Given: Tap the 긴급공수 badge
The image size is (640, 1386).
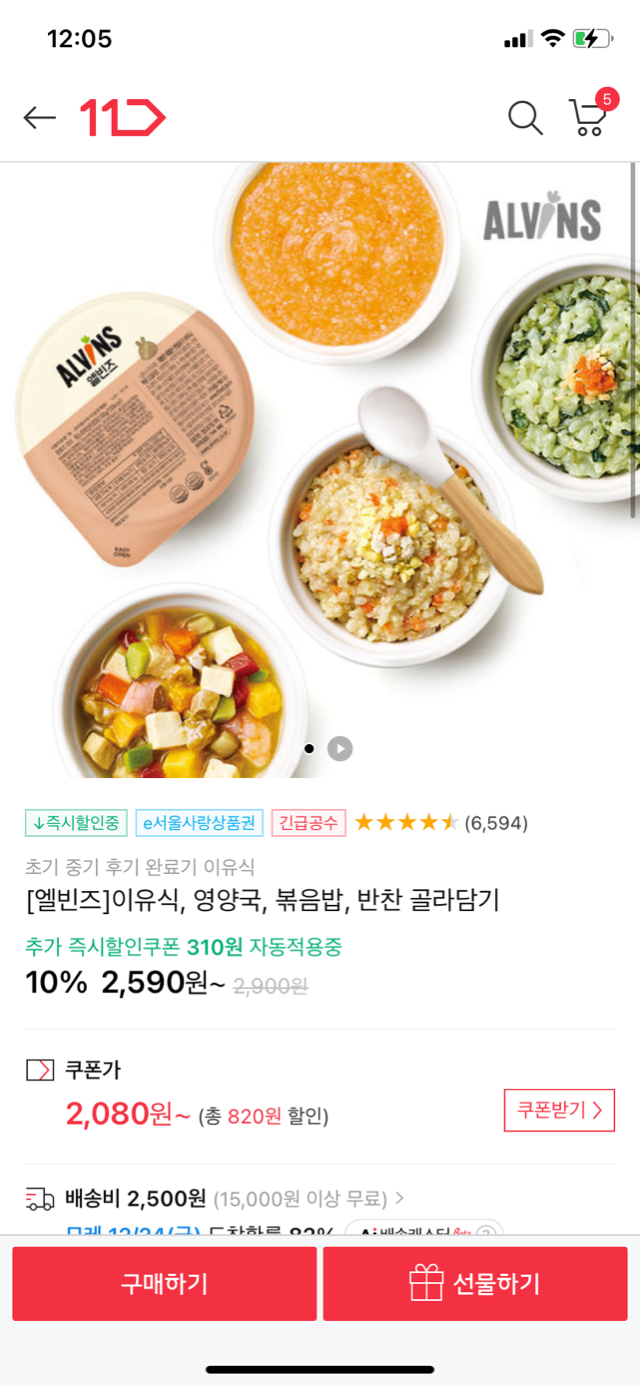Looking at the screenshot, I should (x=308, y=823).
